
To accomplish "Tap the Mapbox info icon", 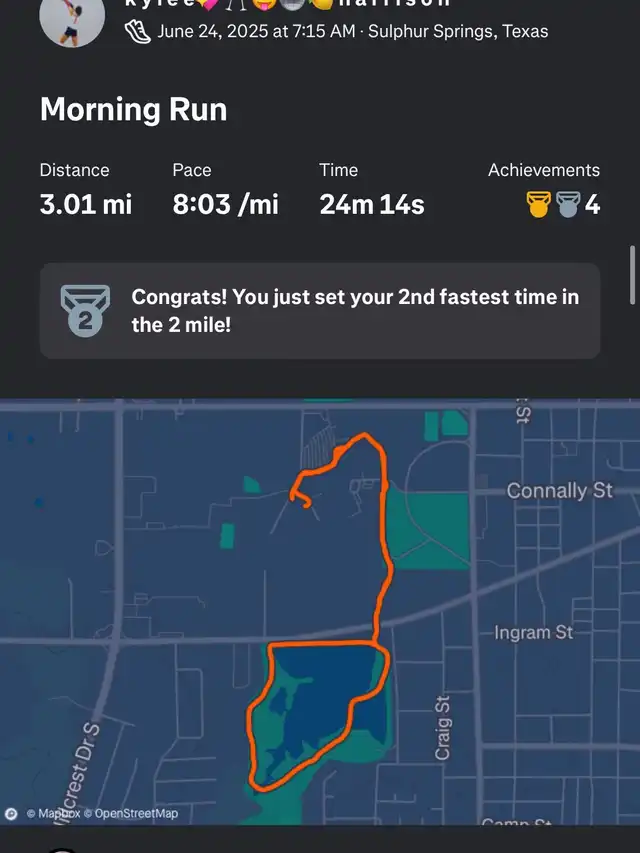I will click(12, 814).
